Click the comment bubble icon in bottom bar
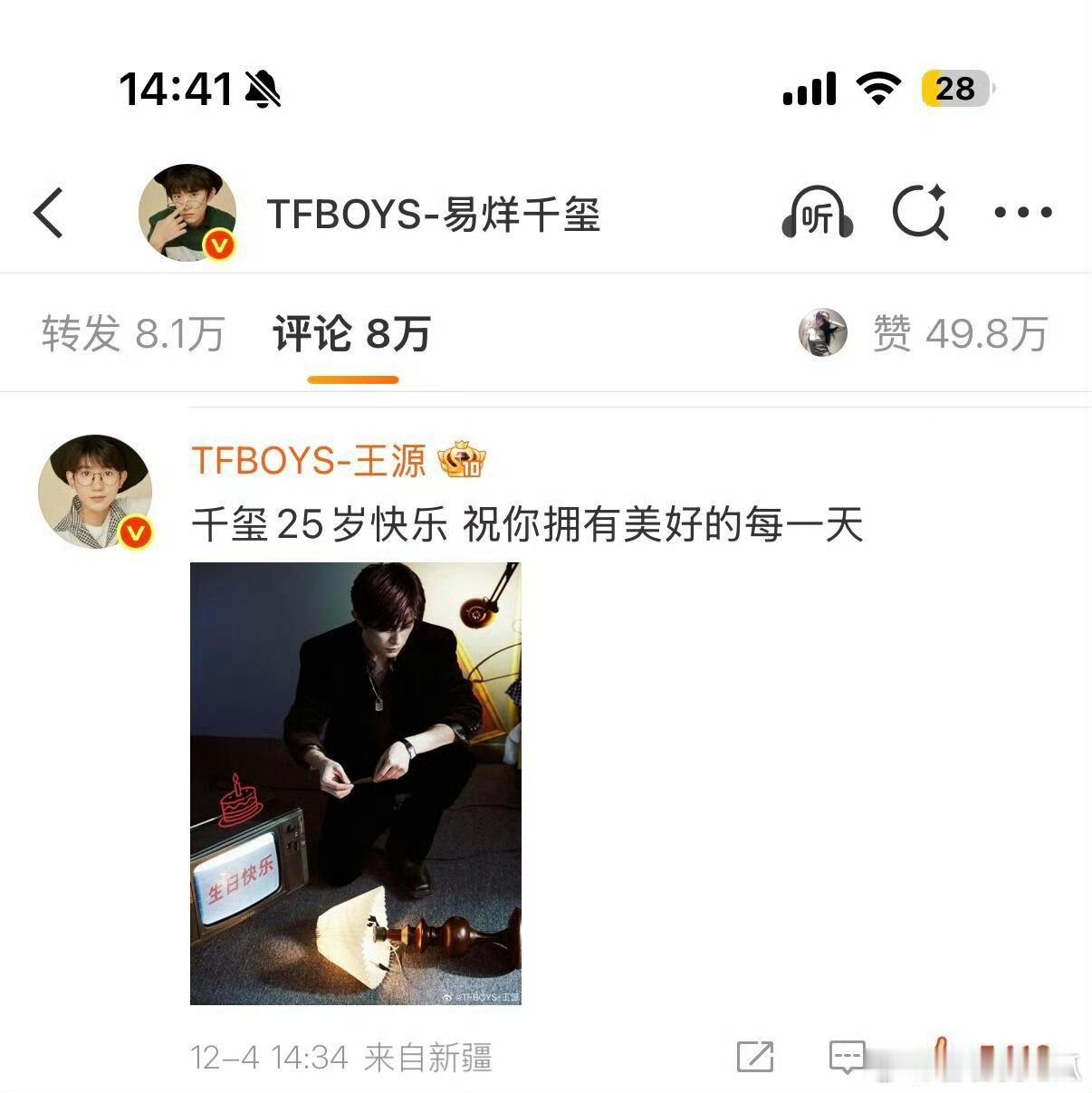Screen dimensions: 1092x1093 [x=846, y=1056]
